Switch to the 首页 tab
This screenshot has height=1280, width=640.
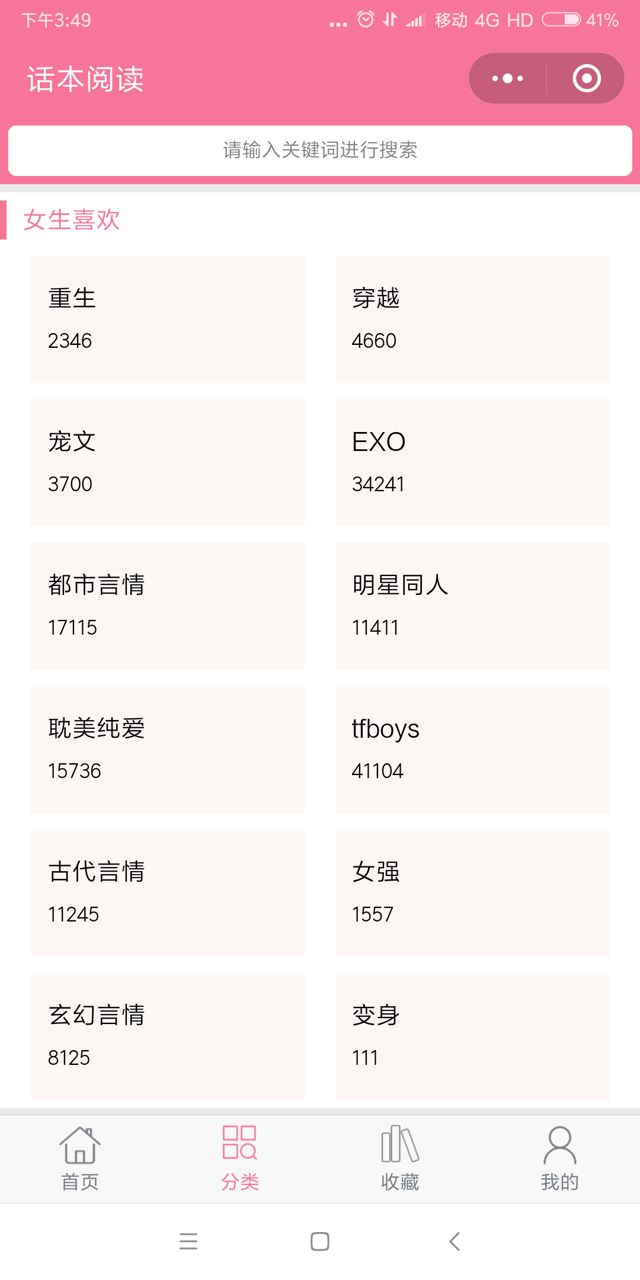pos(80,1158)
